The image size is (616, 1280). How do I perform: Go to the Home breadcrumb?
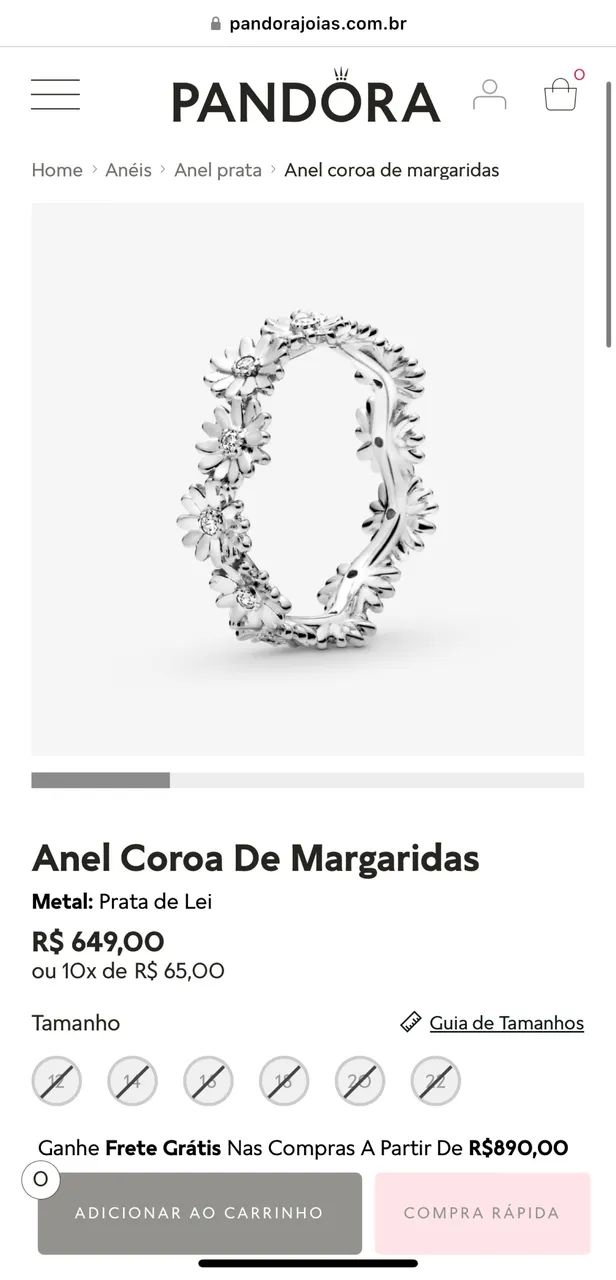(57, 170)
